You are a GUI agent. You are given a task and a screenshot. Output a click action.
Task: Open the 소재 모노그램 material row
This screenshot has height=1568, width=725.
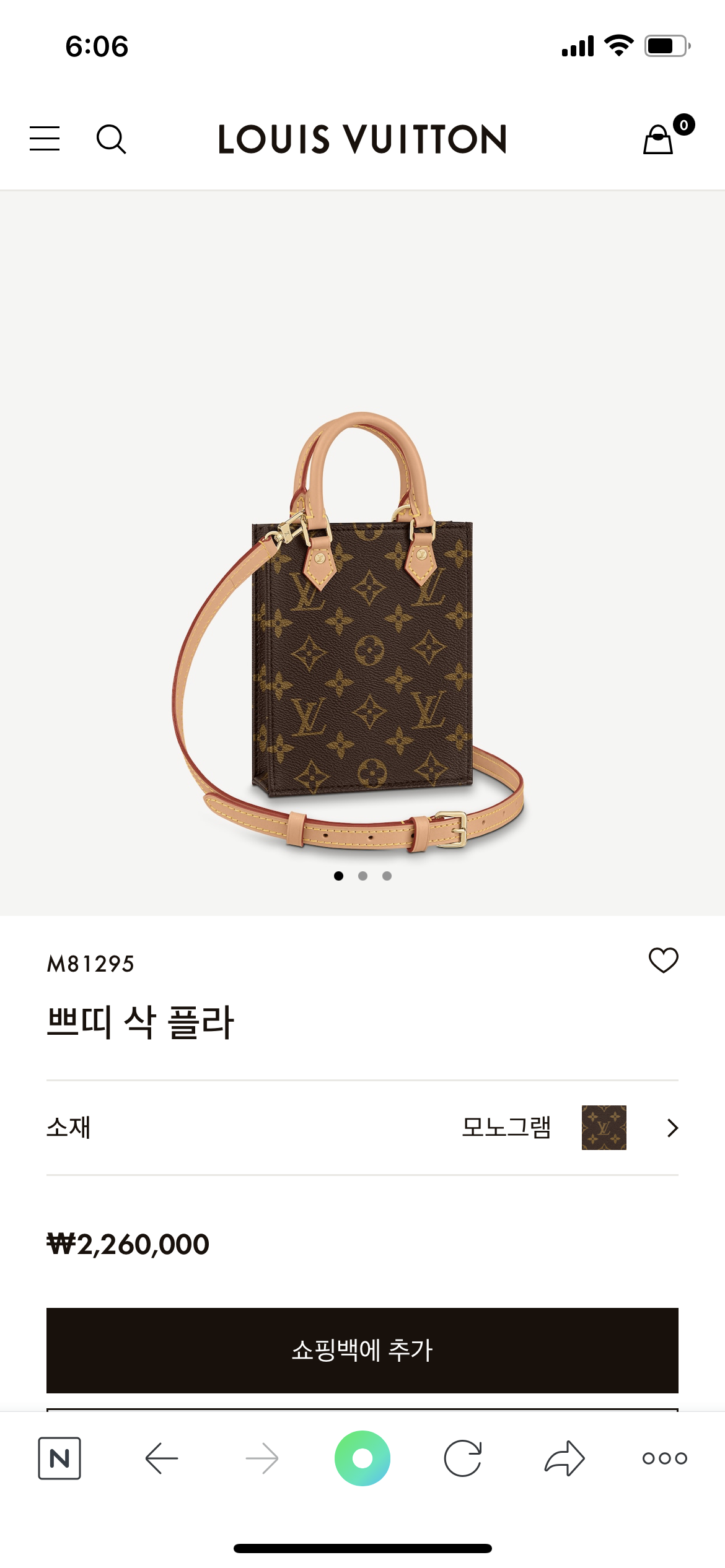pyautogui.click(x=362, y=1128)
